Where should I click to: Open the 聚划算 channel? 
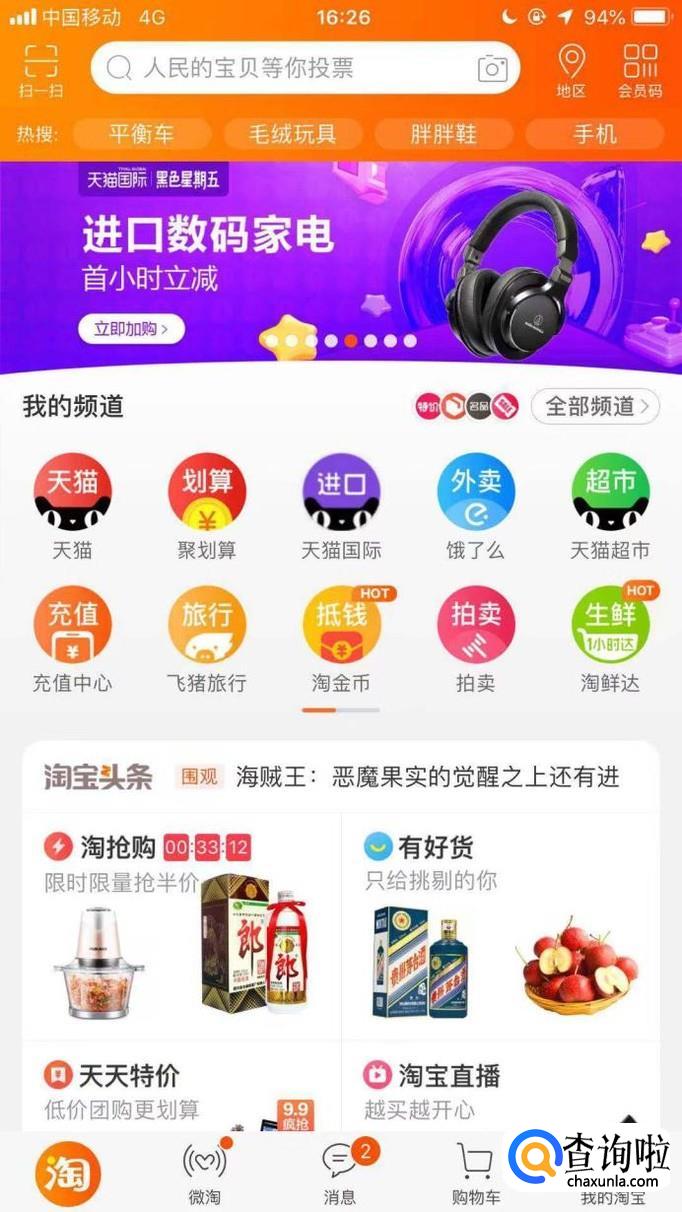(206, 506)
